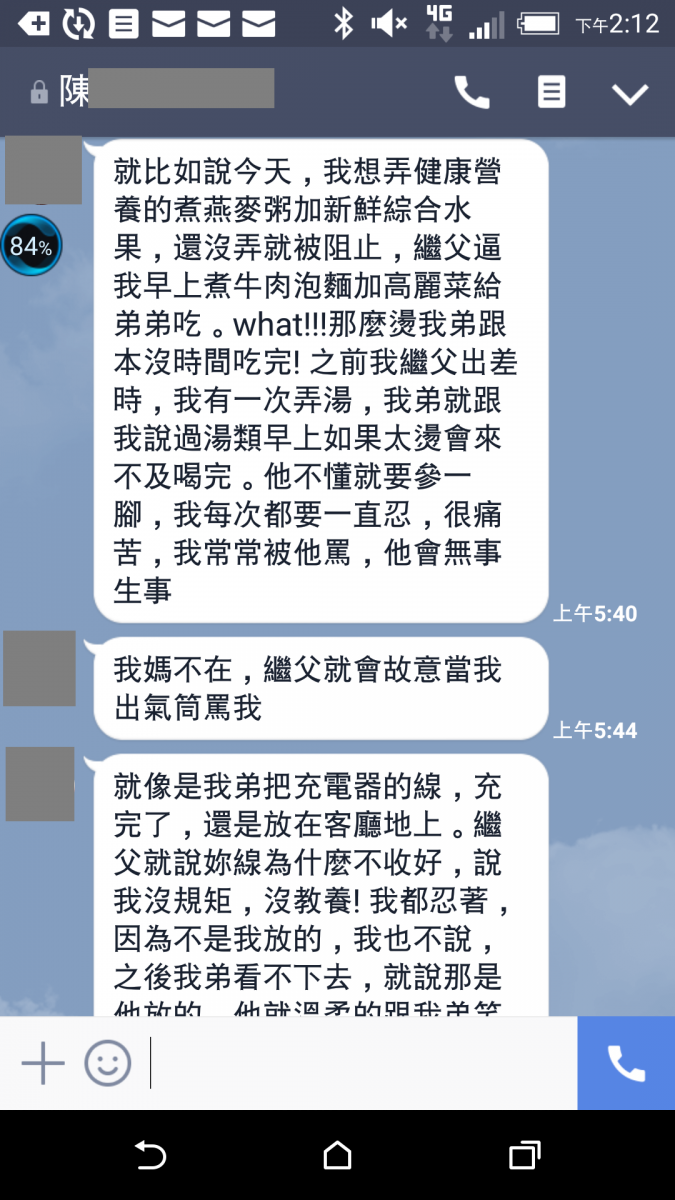
Task: Start a voice call from the header
Action: [472, 93]
